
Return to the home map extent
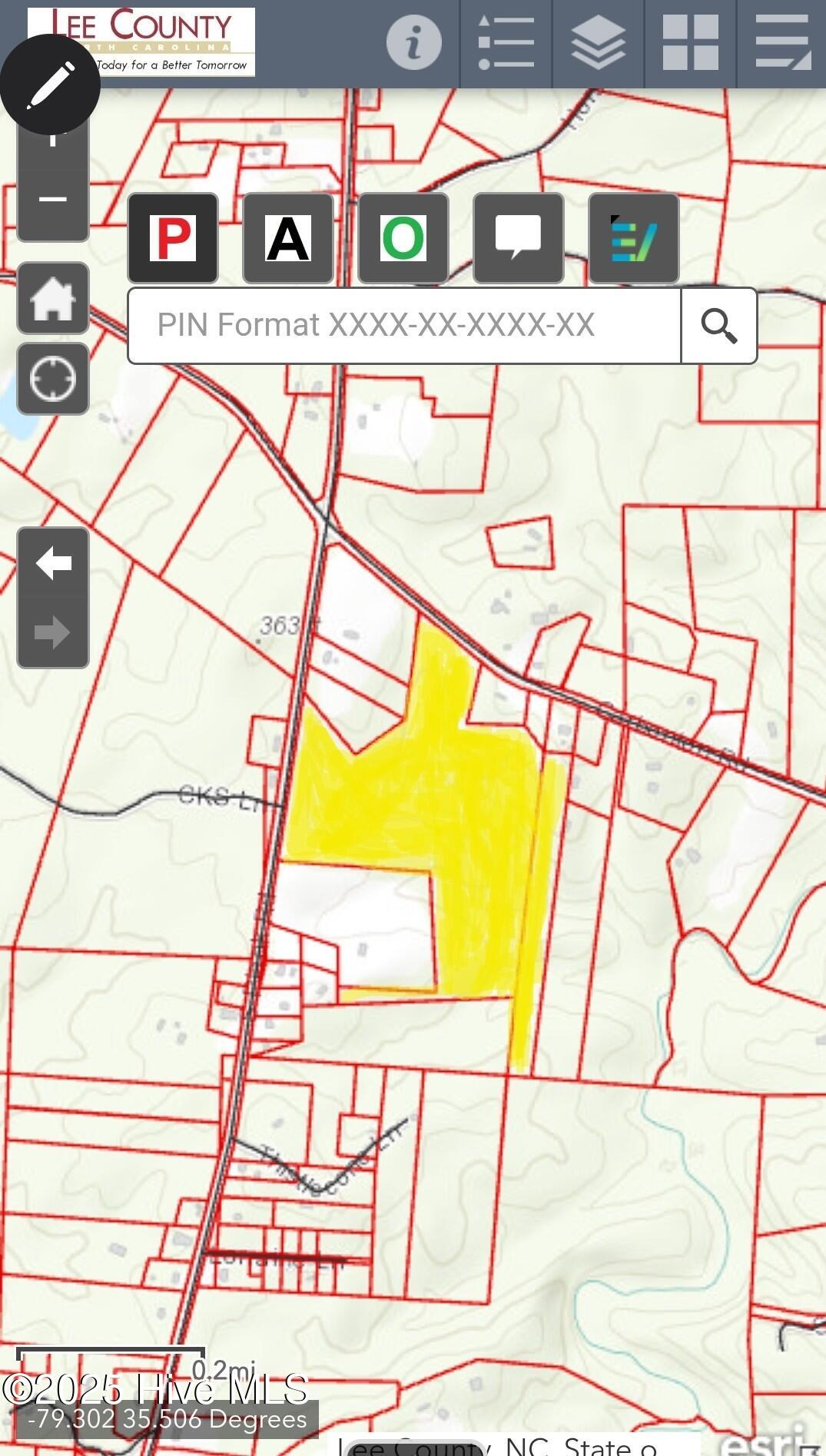pyautogui.click(x=53, y=298)
